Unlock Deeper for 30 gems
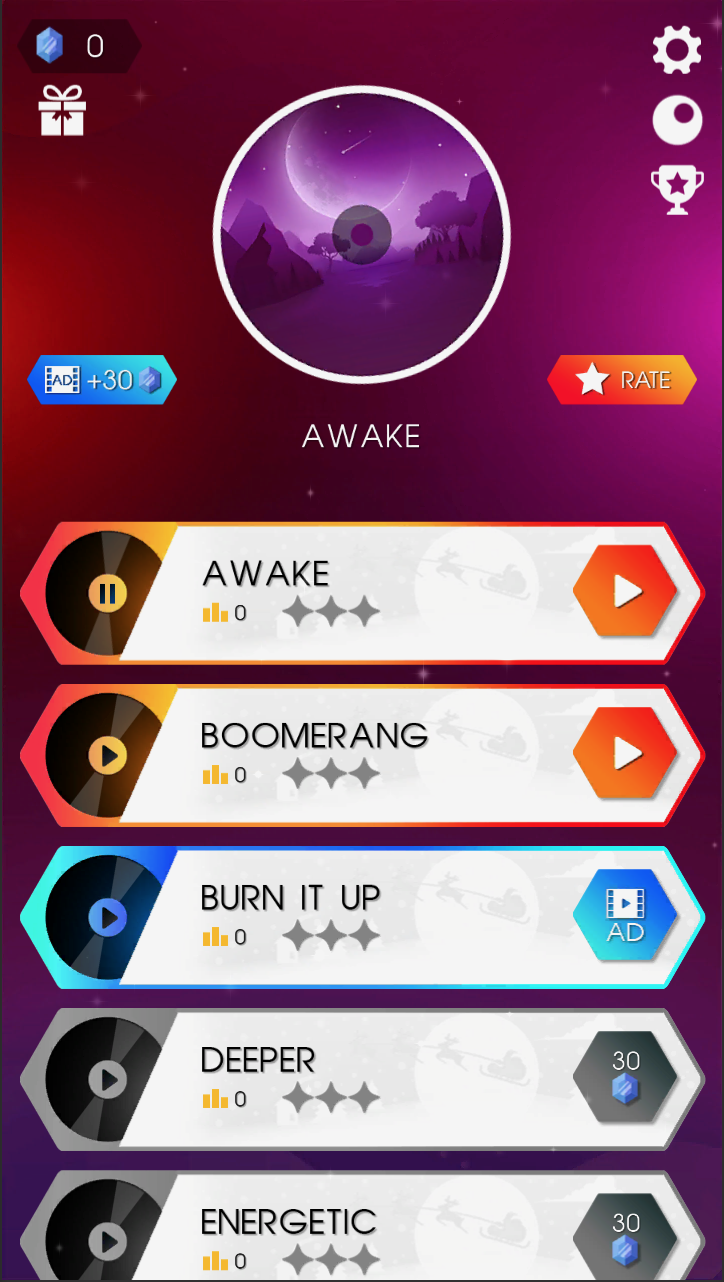Viewport: 724px width, 1282px height. point(626,1077)
